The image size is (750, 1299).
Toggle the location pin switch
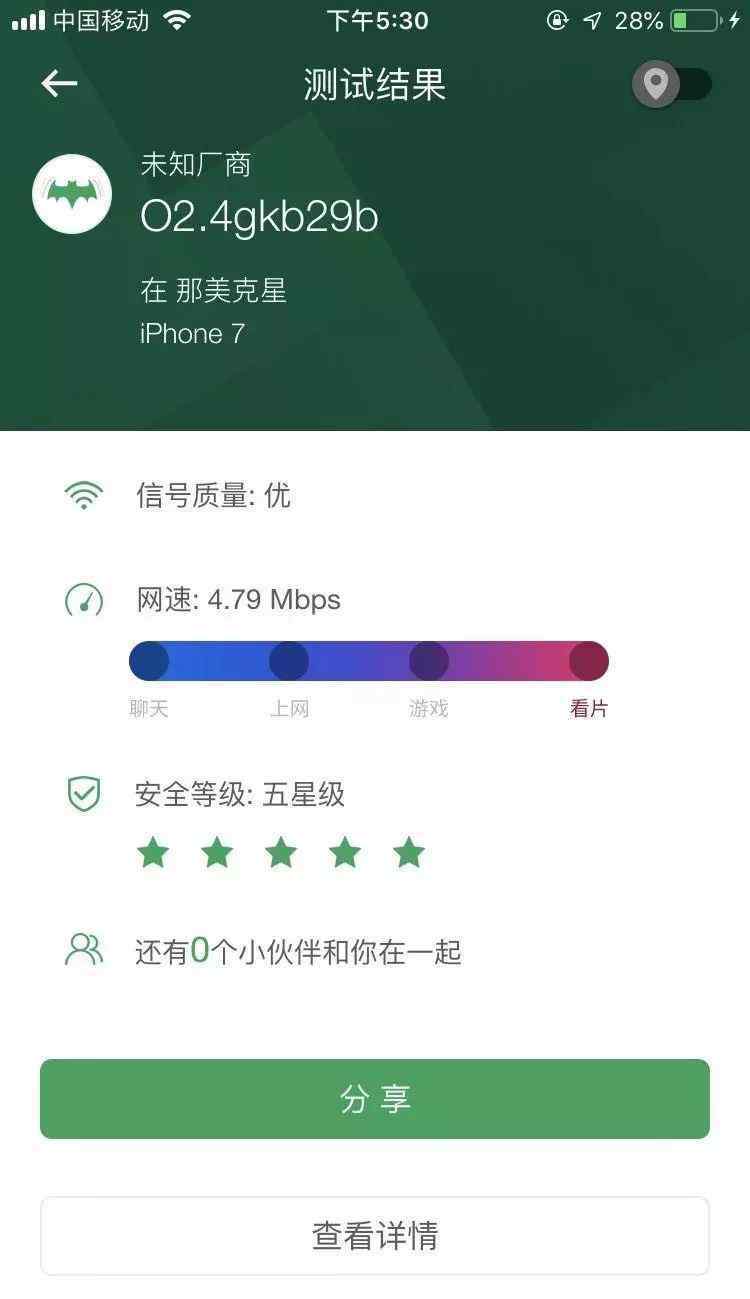click(672, 84)
